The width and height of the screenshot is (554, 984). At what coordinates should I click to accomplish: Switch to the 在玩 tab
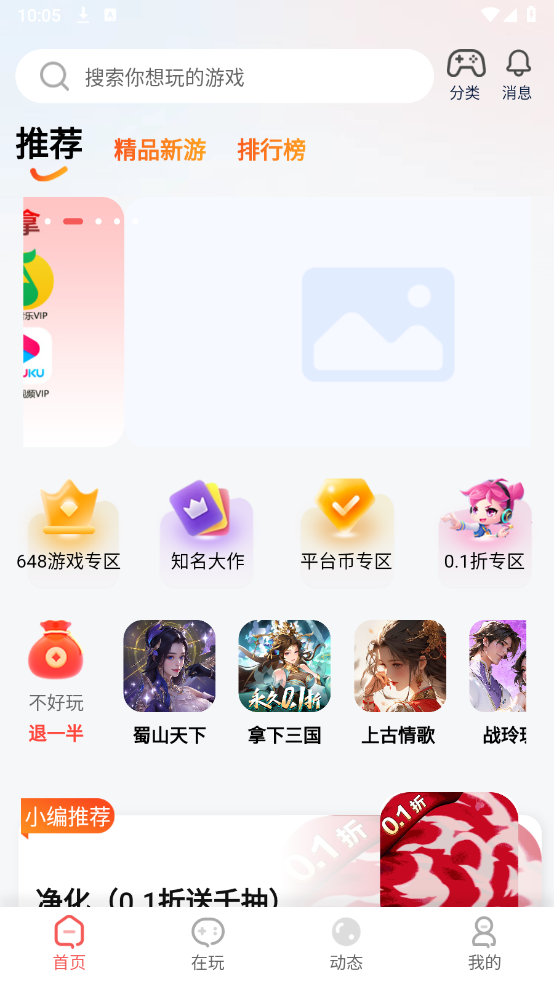point(208,944)
